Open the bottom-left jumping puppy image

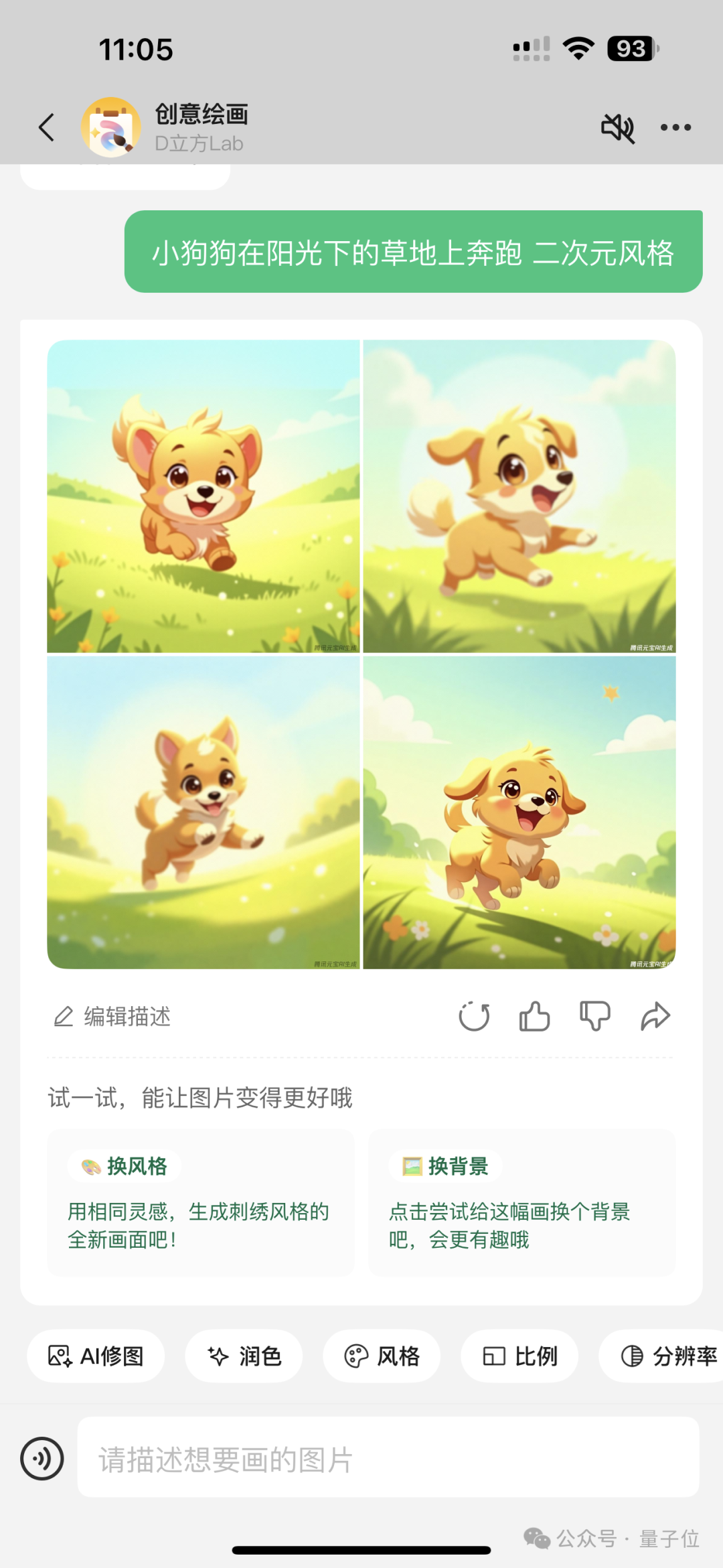(204, 812)
